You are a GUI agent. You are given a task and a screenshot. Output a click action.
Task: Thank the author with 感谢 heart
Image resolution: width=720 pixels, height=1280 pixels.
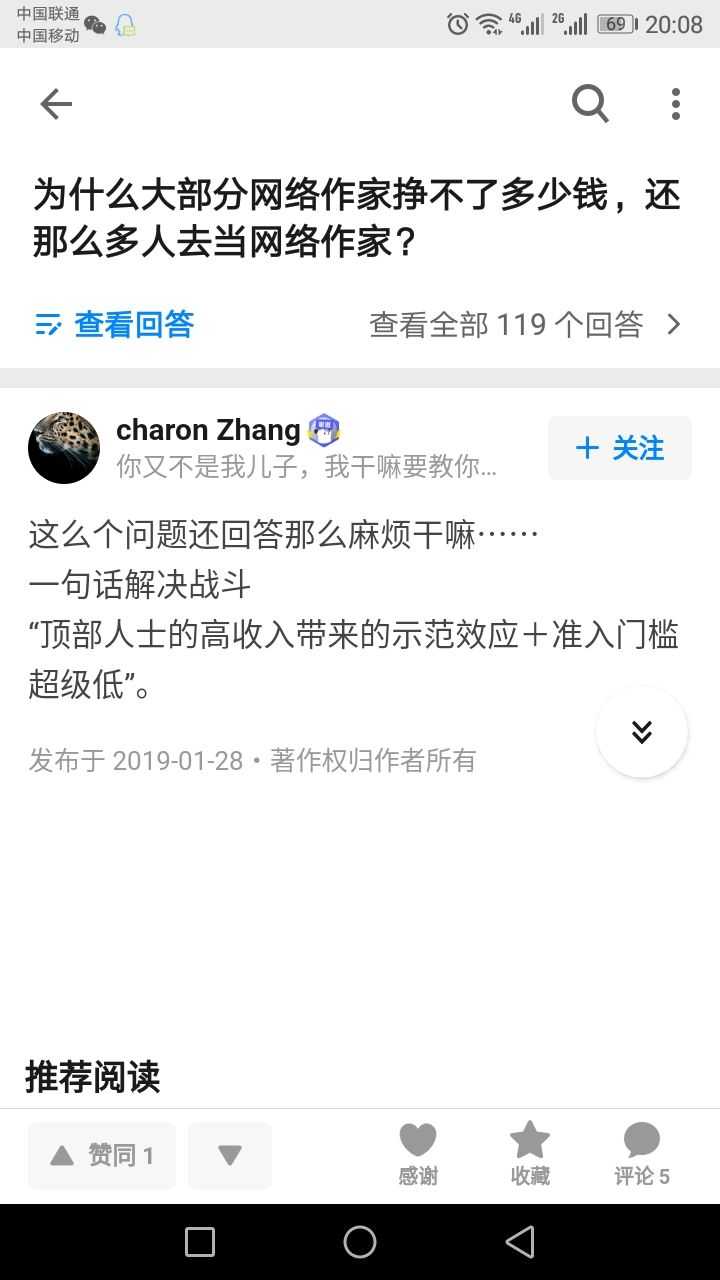tap(418, 1154)
